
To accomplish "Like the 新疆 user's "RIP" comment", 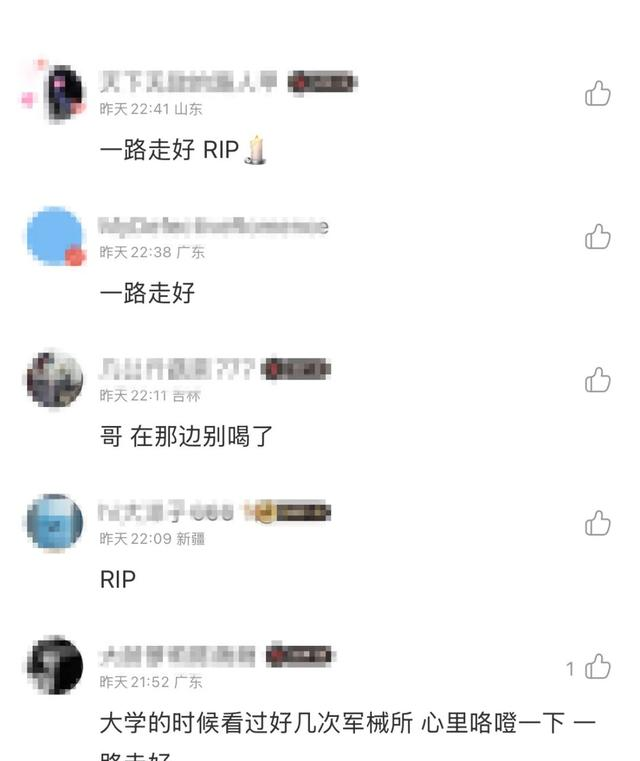I will coord(598,523).
